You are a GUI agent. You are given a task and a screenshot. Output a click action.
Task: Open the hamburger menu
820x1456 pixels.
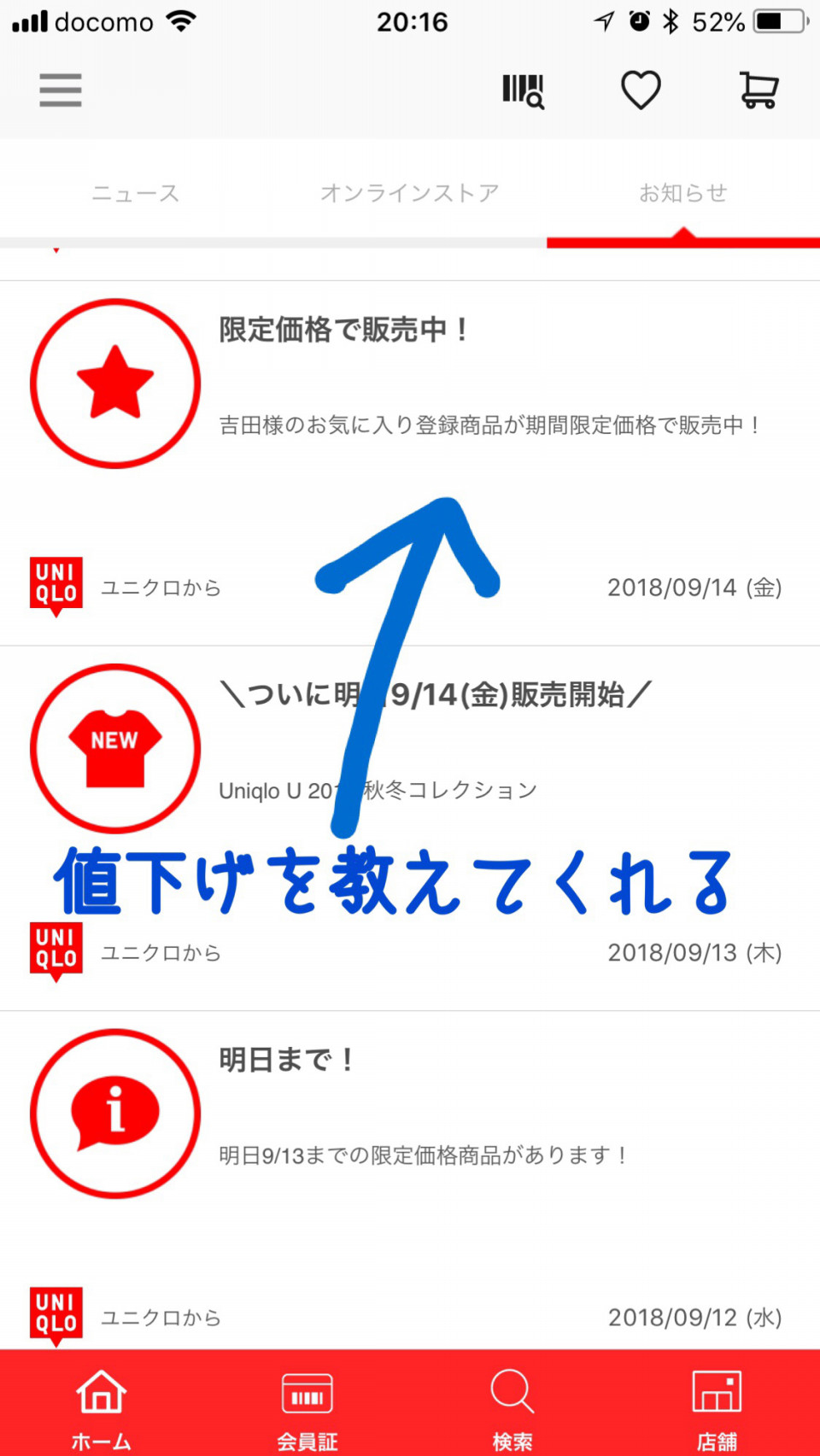pyautogui.click(x=60, y=90)
